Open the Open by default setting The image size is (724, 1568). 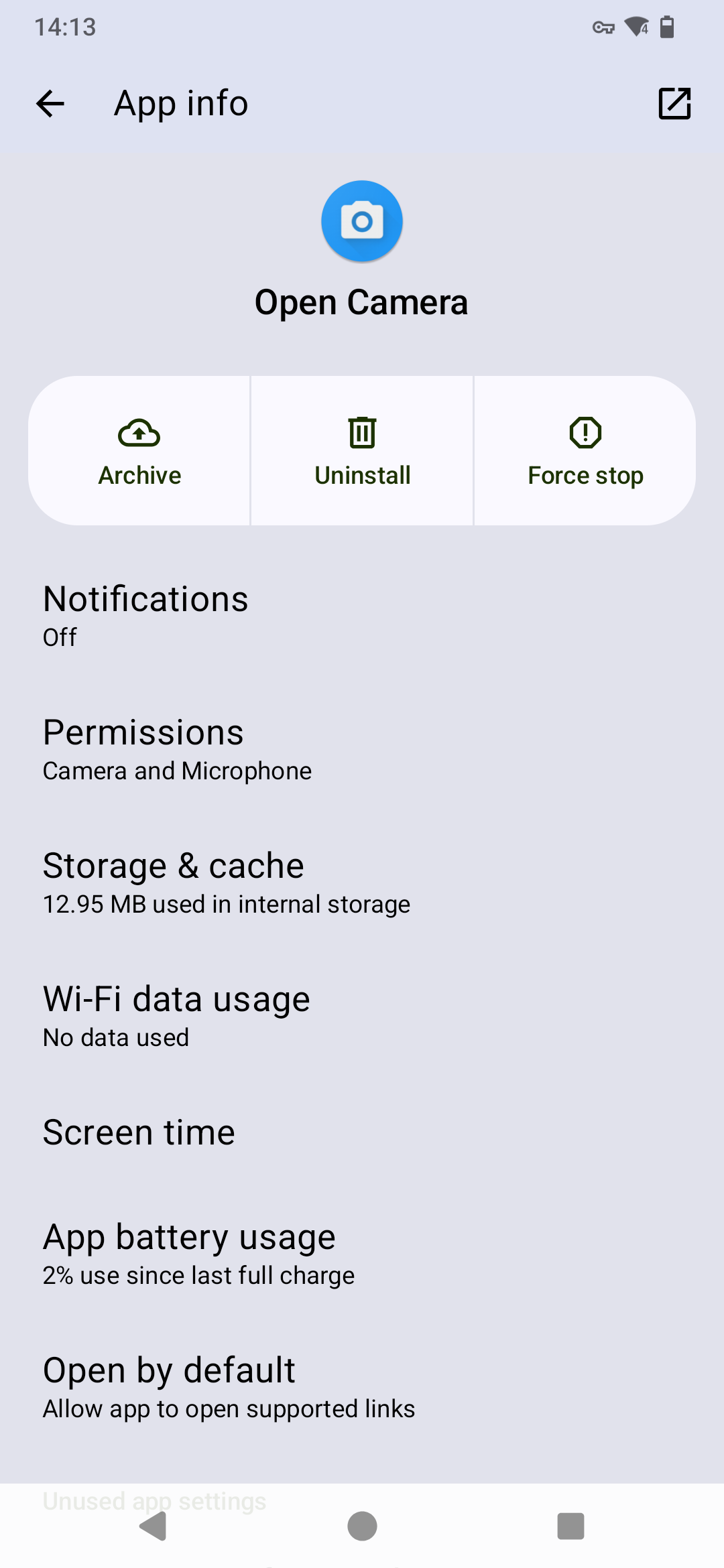tap(362, 1386)
